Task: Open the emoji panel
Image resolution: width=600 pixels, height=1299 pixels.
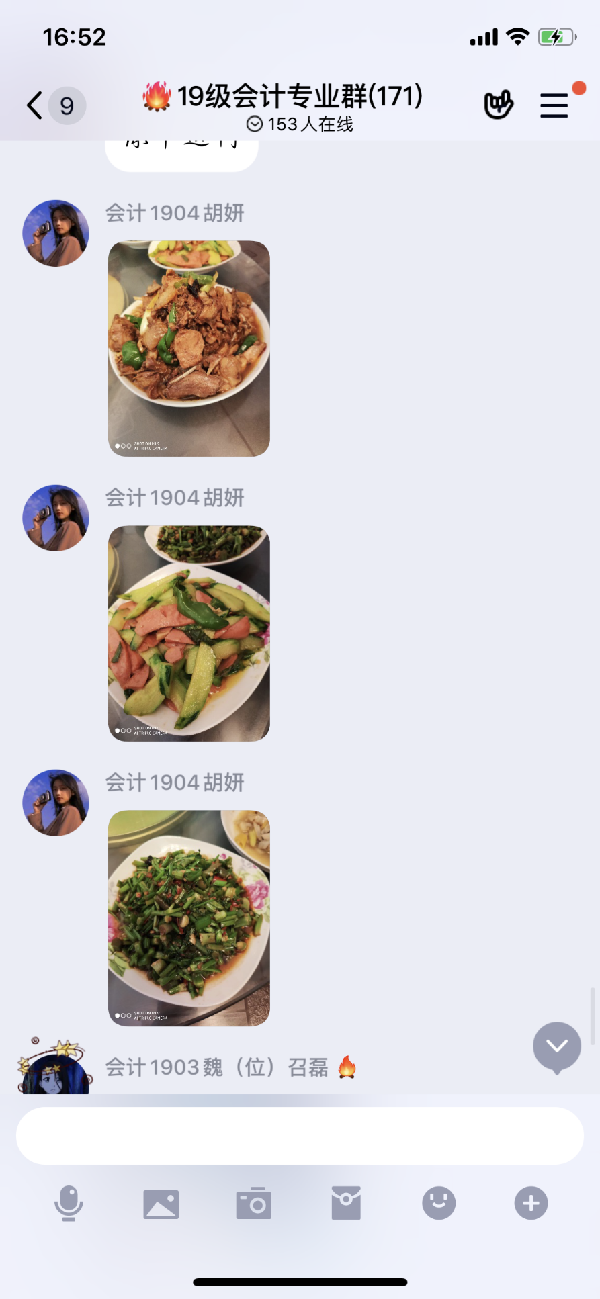Action: (x=439, y=1203)
